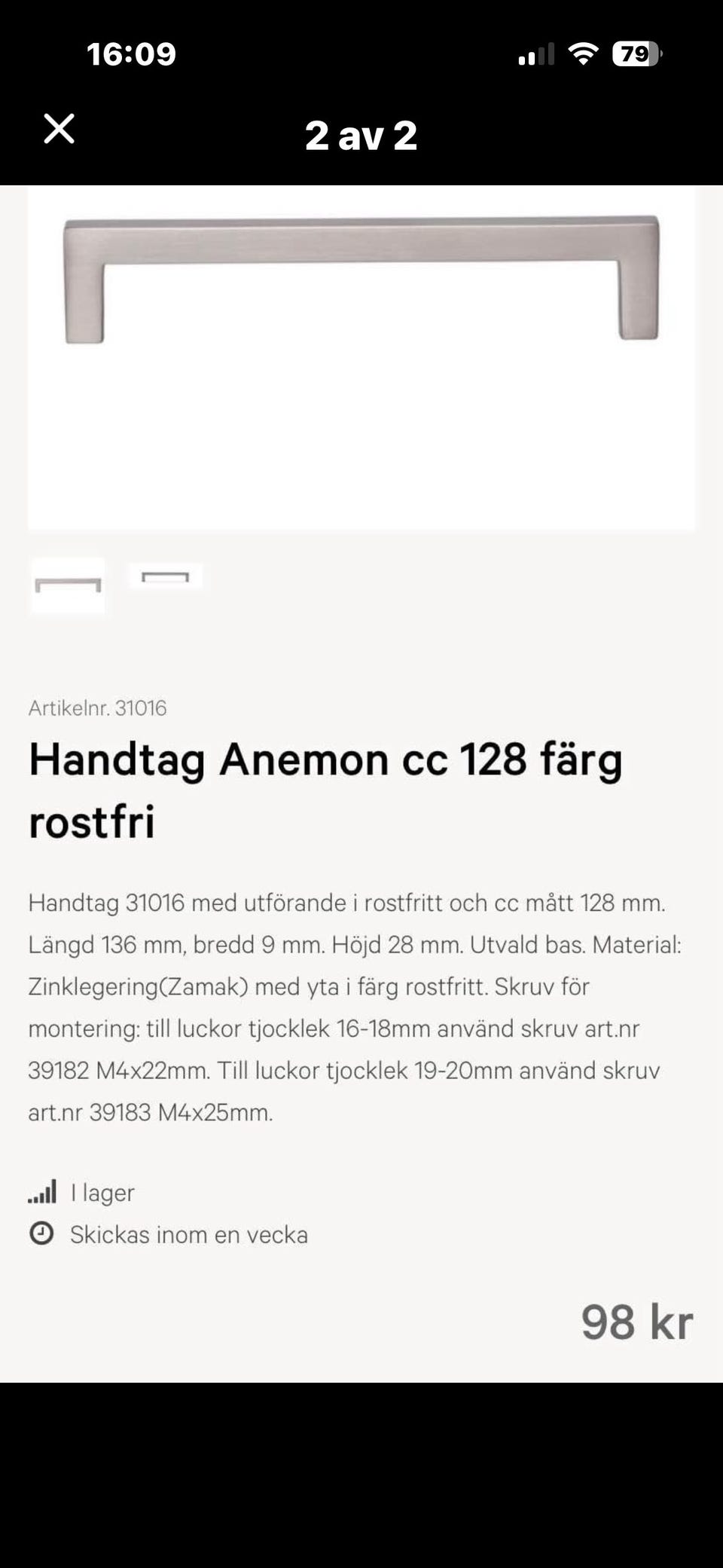Tap the stock level bars icon beside I lager

point(43,1192)
